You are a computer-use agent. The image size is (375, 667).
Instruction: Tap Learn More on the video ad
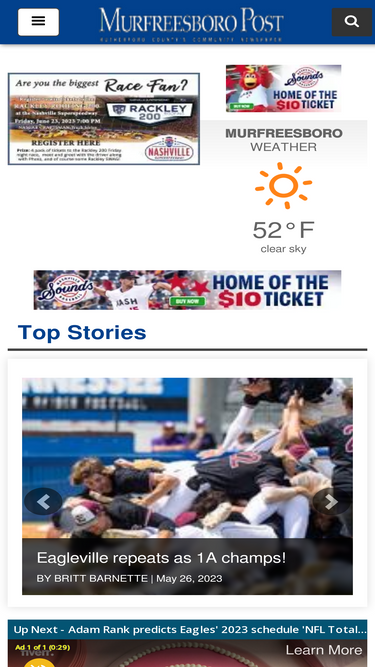pos(324,650)
